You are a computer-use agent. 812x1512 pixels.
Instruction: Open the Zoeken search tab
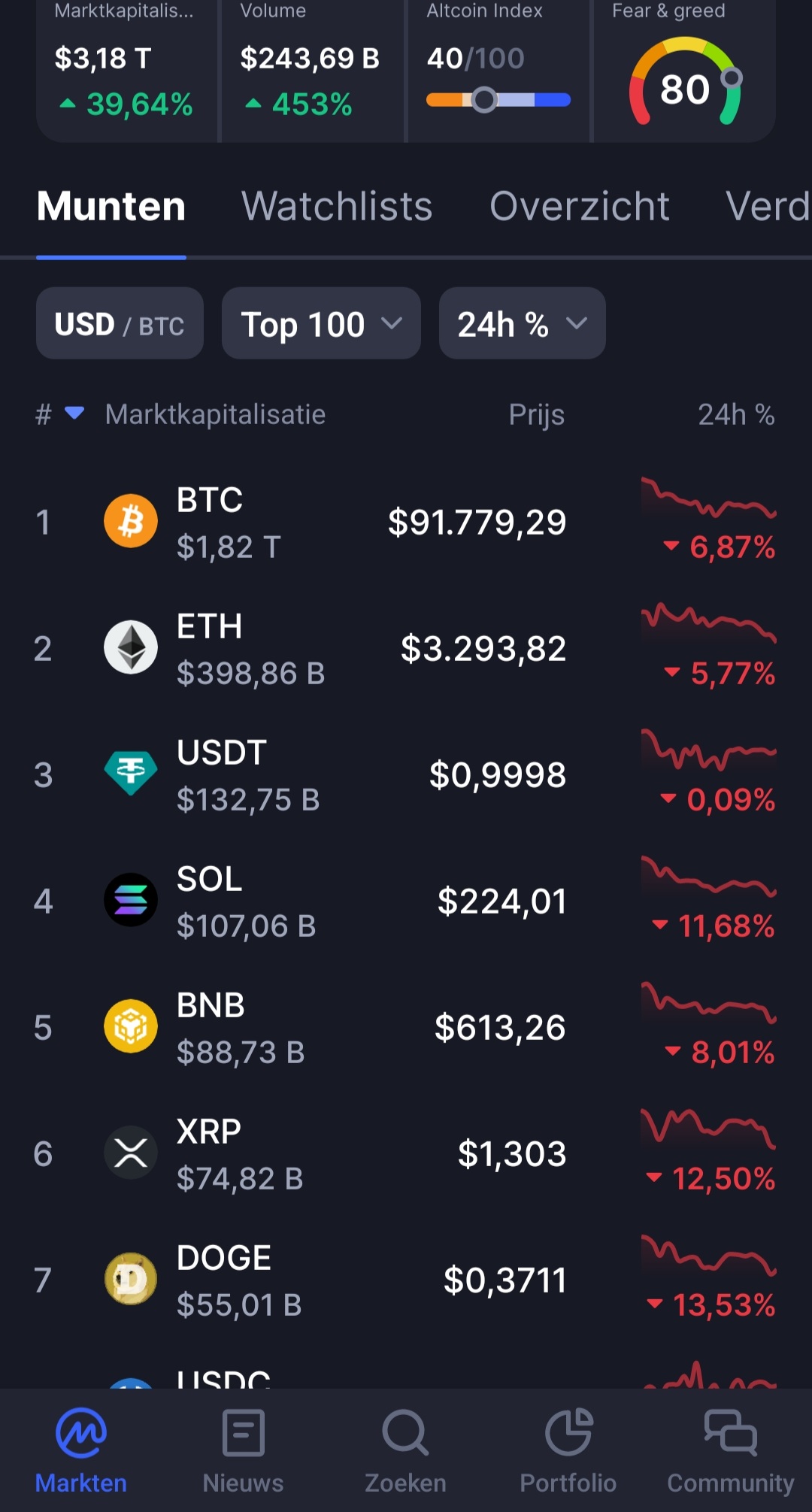pyautogui.click(x=405, y=1451)
